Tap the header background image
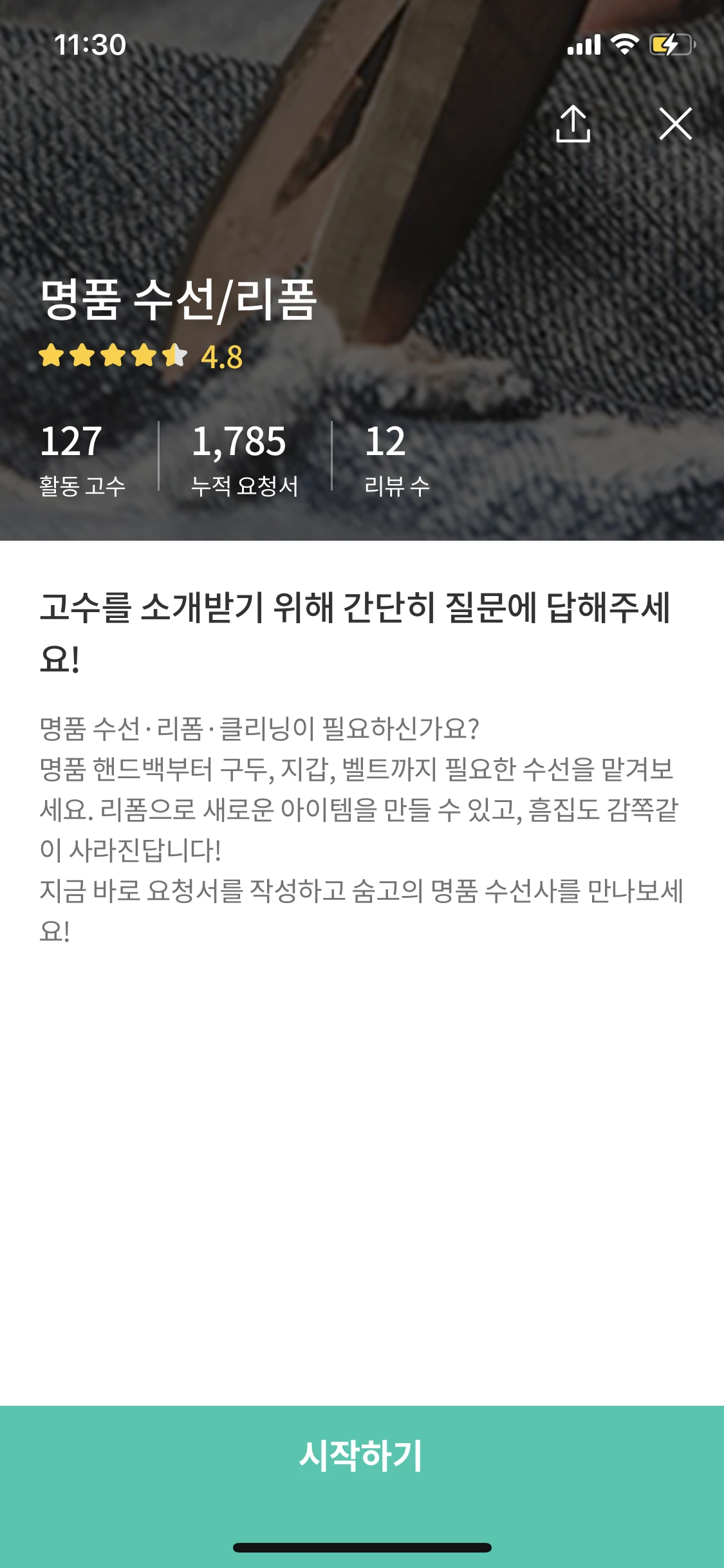 pos(362,193)
